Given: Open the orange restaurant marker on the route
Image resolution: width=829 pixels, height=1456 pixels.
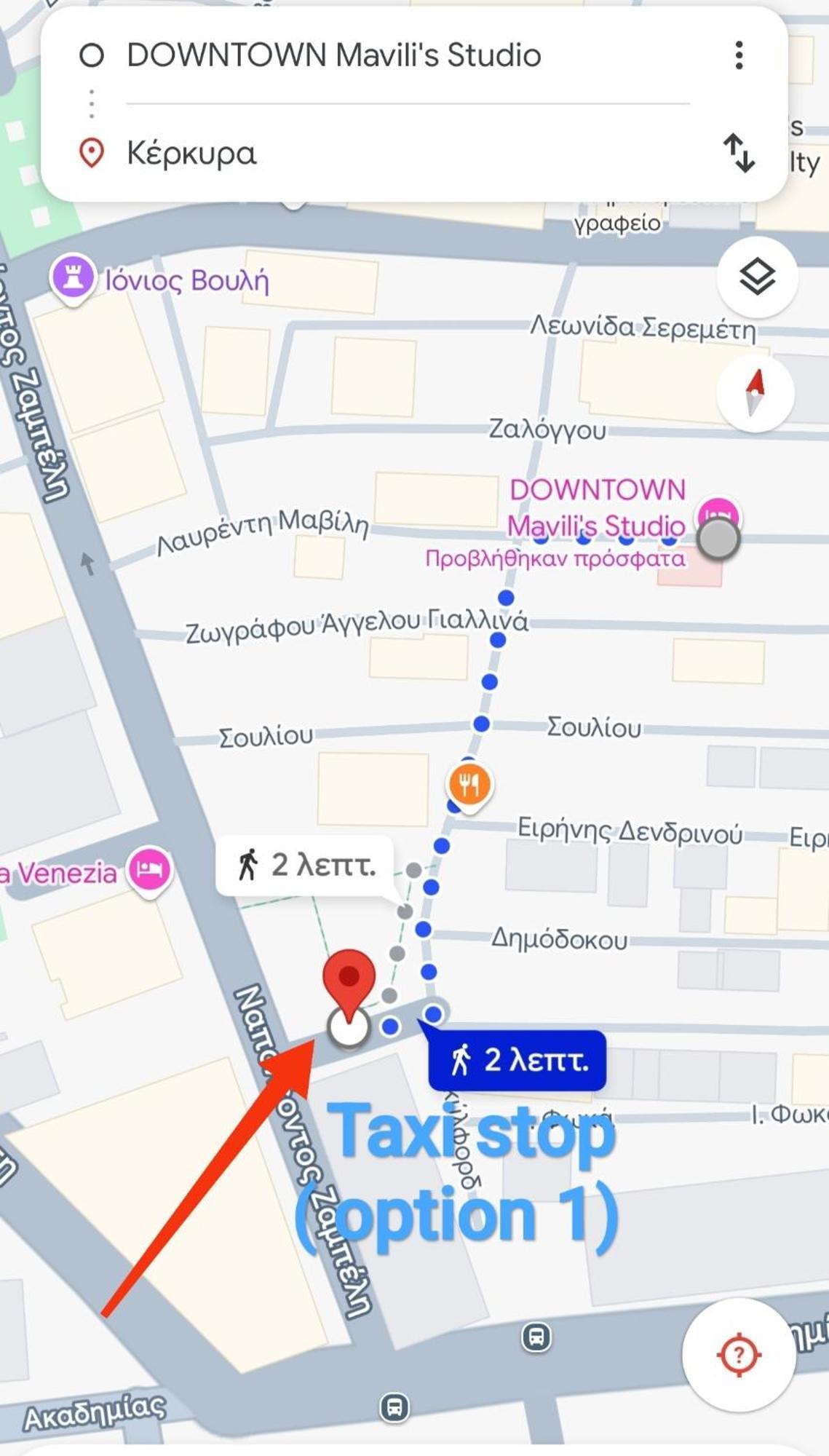Looking at the screenshot, I should (x=469, y=785).
